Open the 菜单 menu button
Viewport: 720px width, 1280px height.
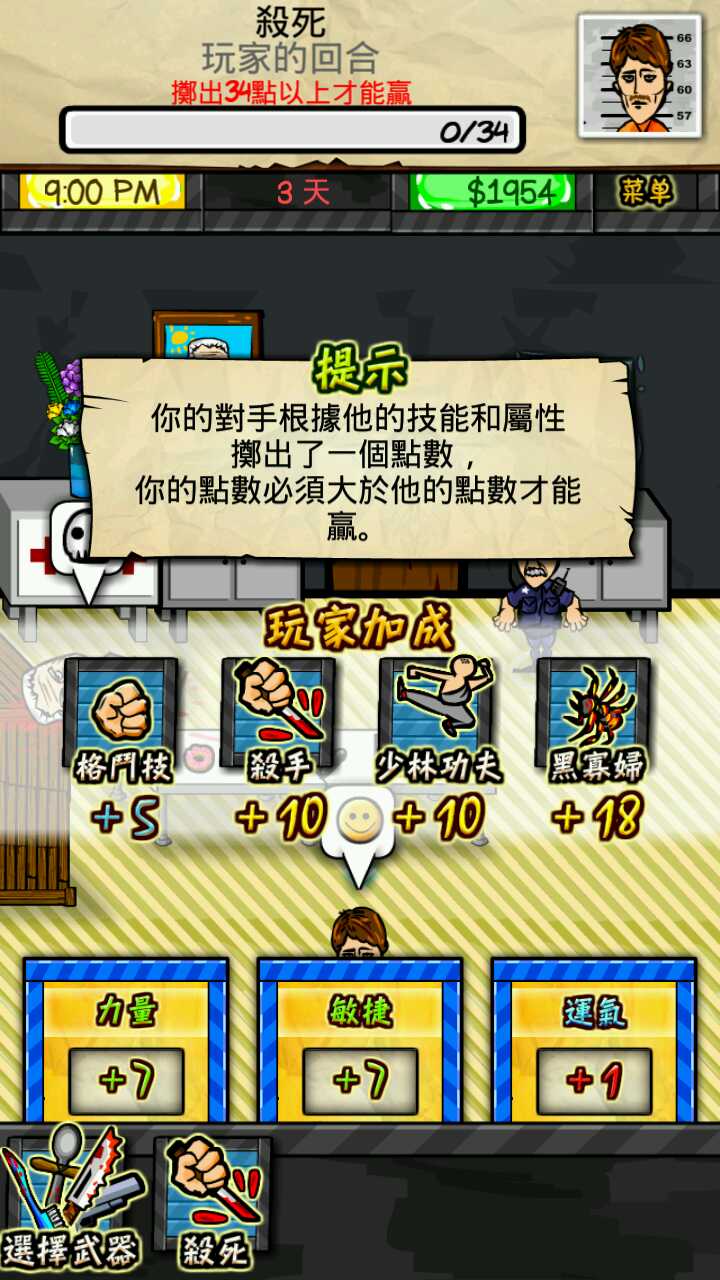coord(647,192)
